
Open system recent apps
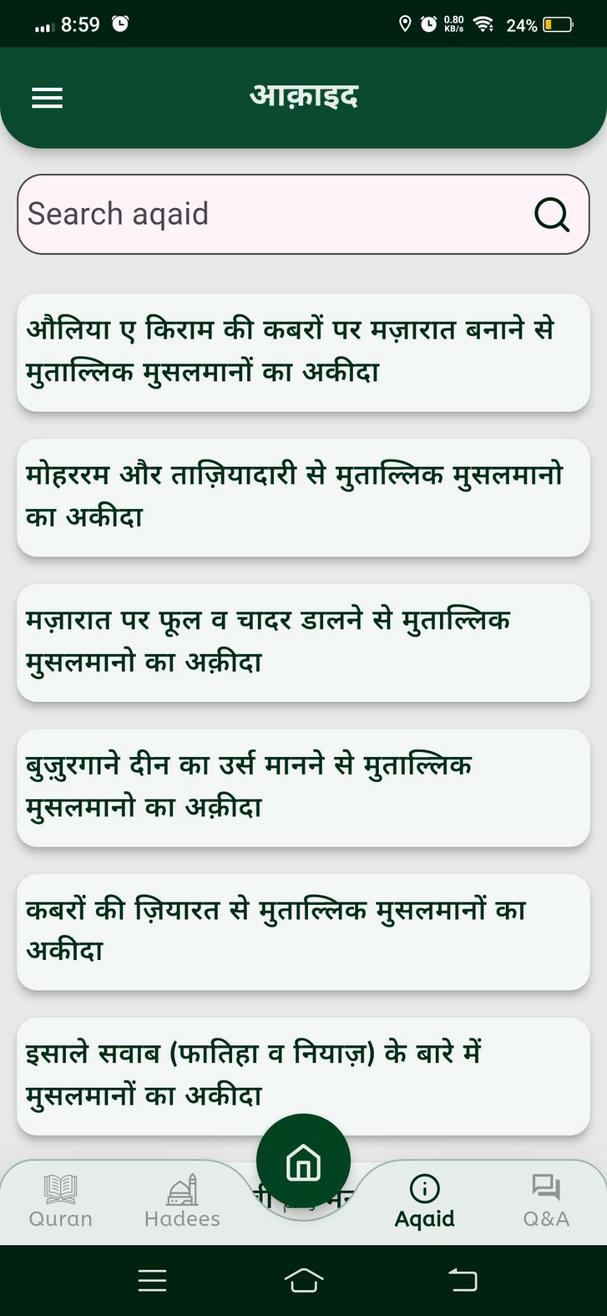152,1280
